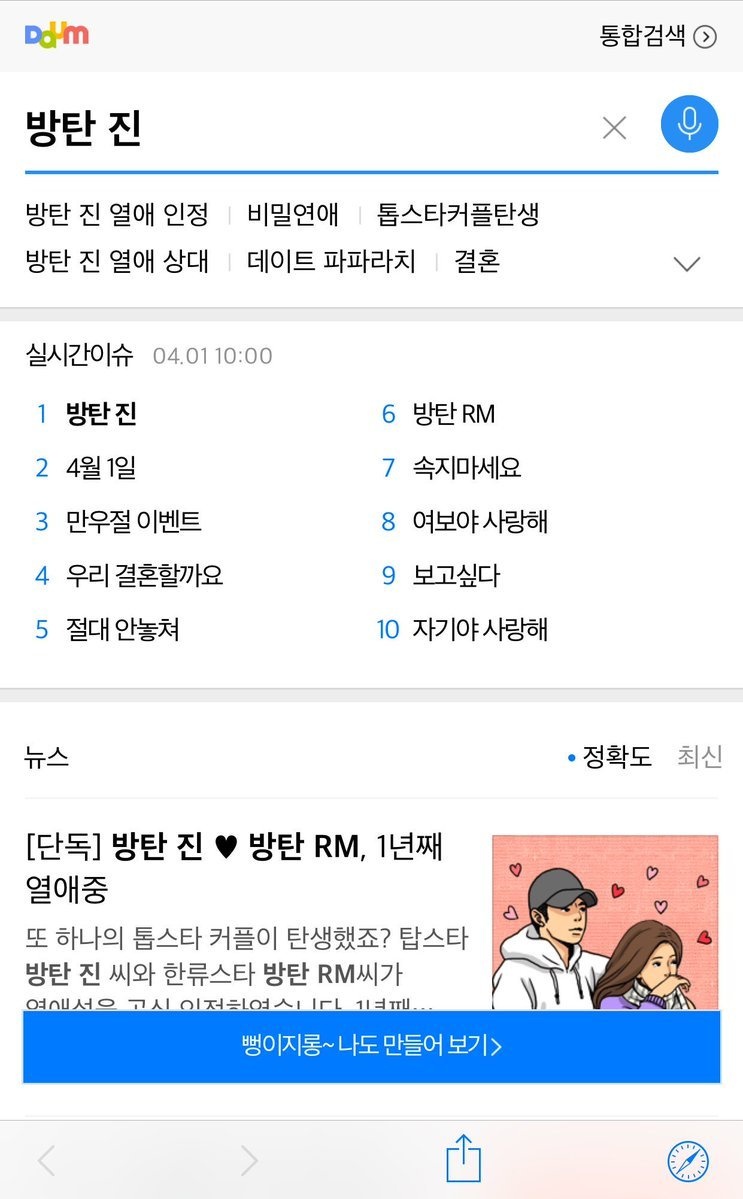Screen dimensions: 743x1199
Task: Open trending issue 만우절 이벤트
Action: (x=133, y=521)
